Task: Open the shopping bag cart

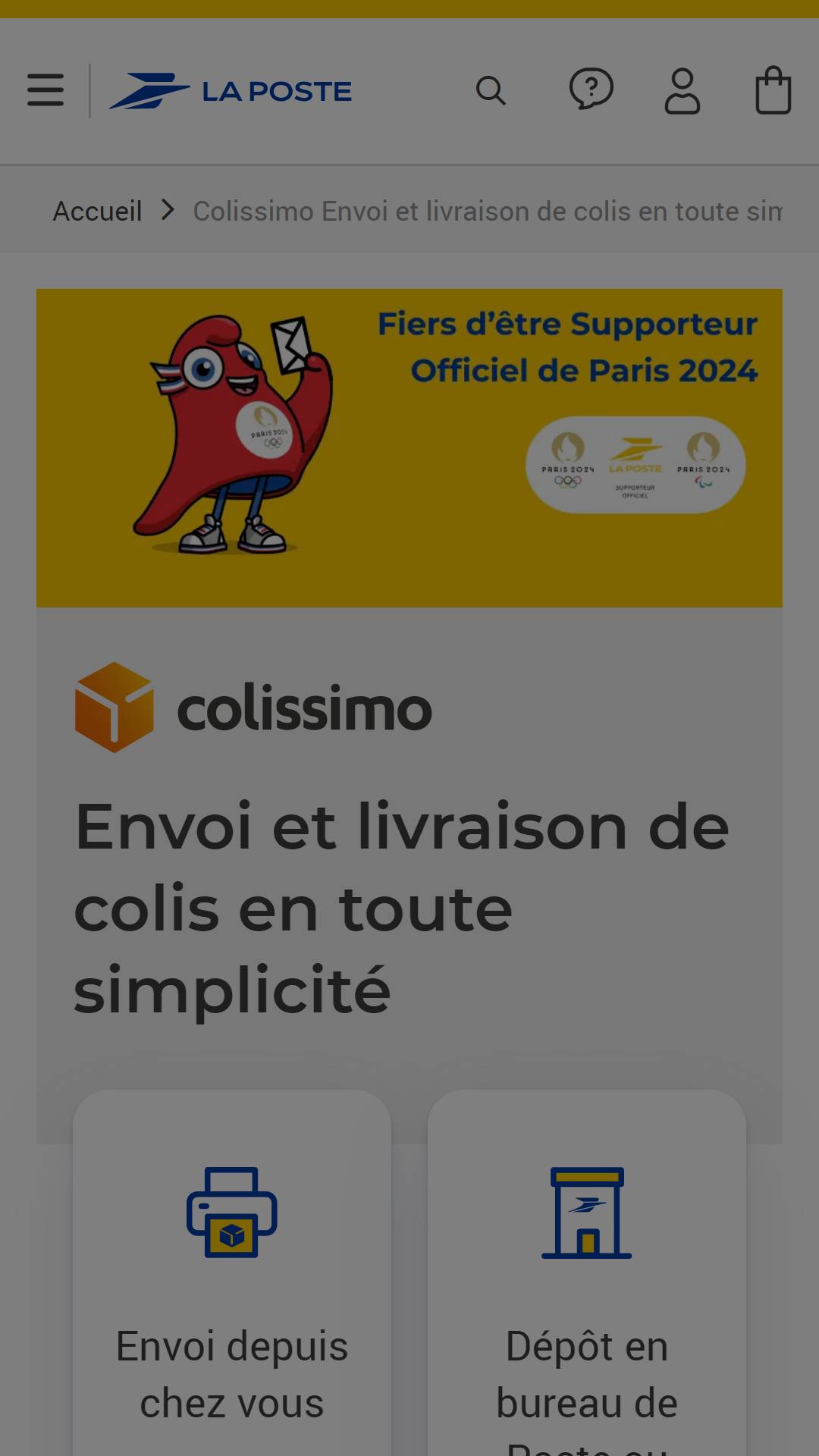Action: point(773,91)
